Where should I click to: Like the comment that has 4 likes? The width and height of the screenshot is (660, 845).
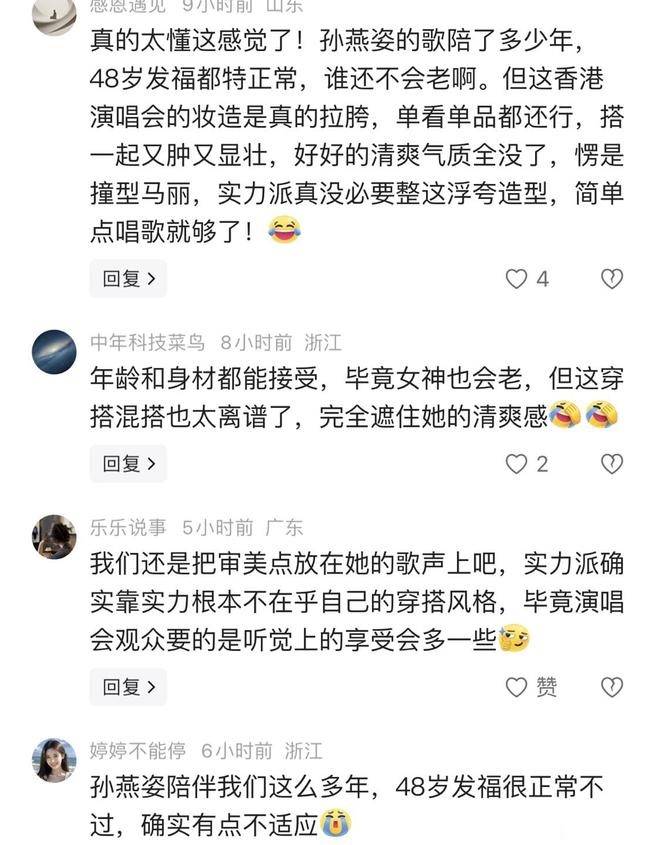516,279
